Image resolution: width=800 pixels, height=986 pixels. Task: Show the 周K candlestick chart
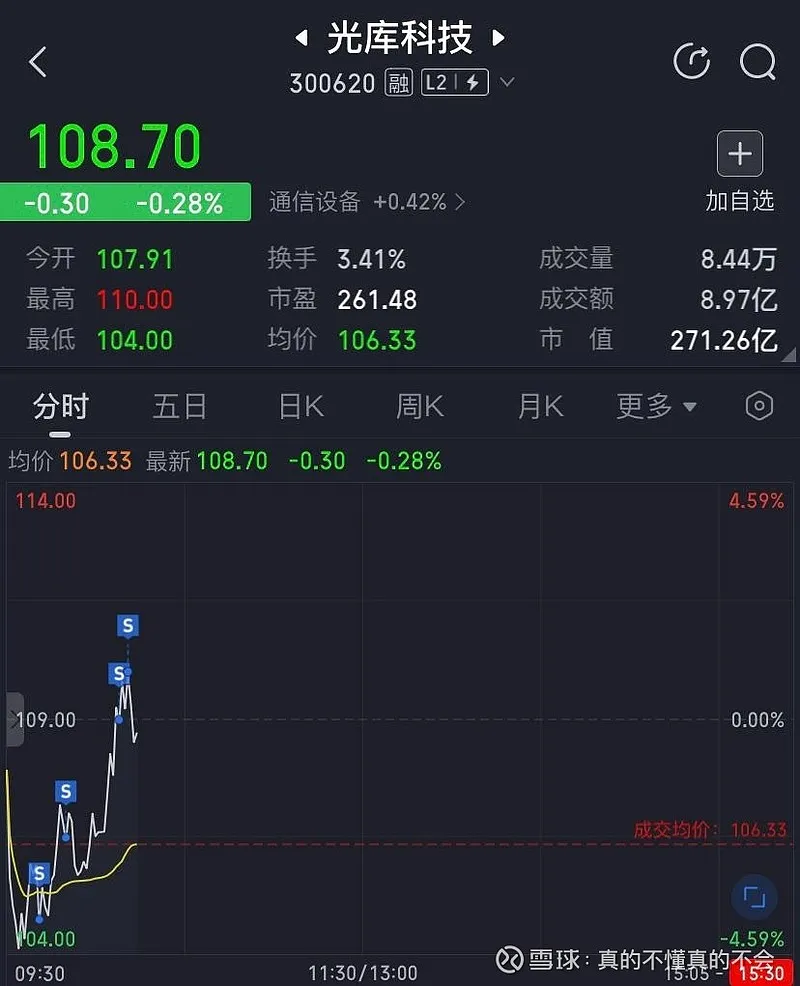pyautogui.click(x=420, y=407)
